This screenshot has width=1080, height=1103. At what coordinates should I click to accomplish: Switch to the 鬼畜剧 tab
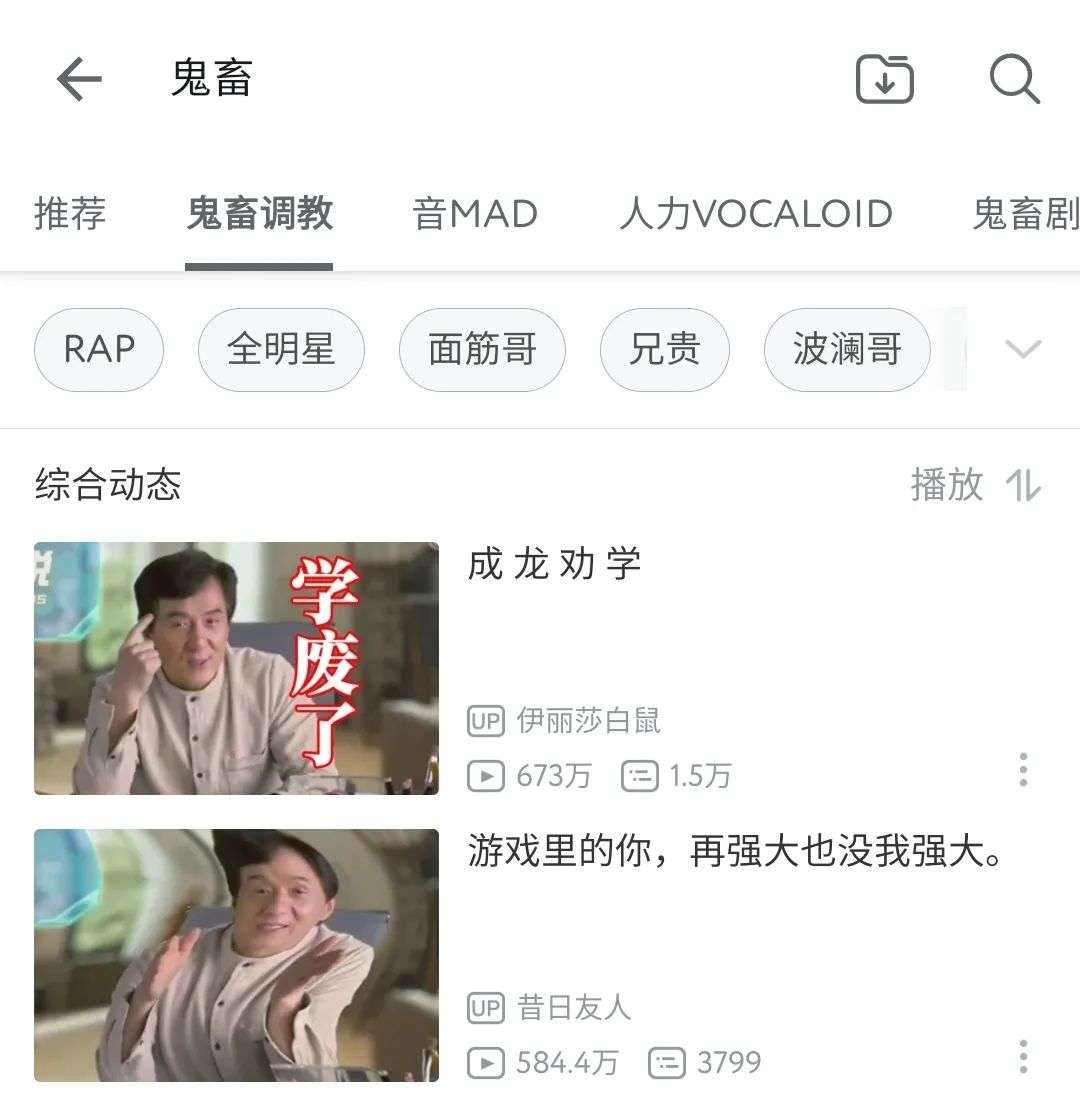pyautogui.click(x=1025, y=214)
